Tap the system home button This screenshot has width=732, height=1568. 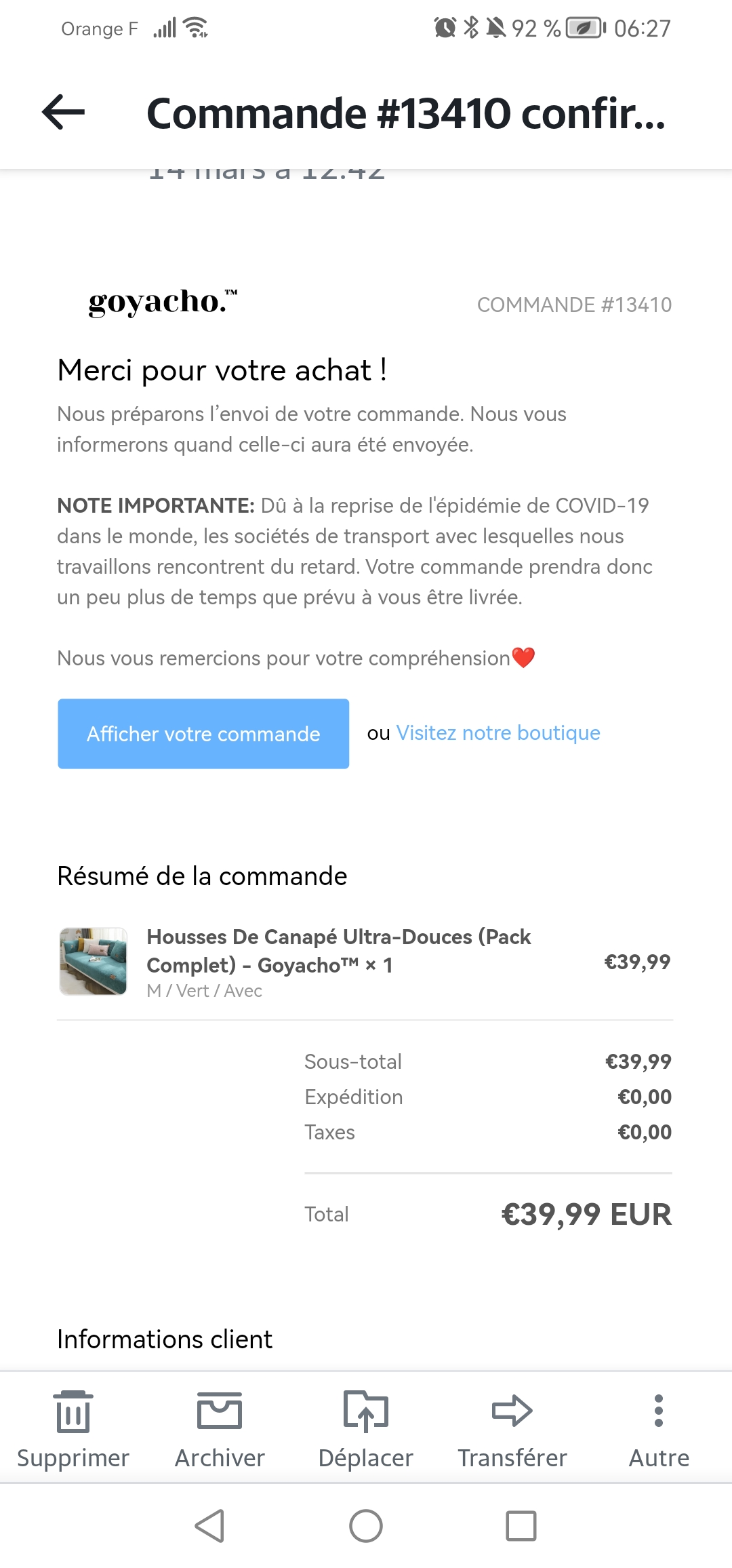click(366, 1526)
